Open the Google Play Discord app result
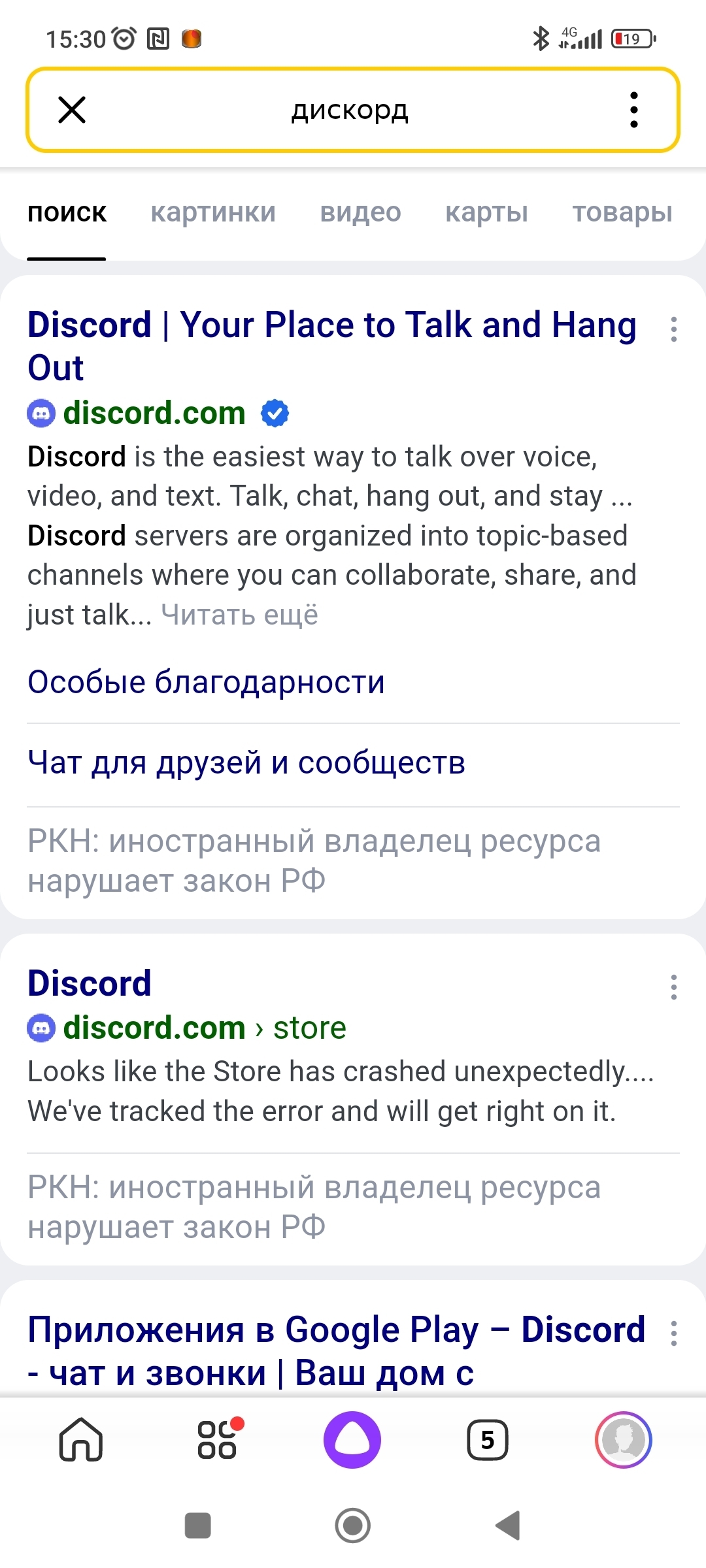 (336, 1350)
